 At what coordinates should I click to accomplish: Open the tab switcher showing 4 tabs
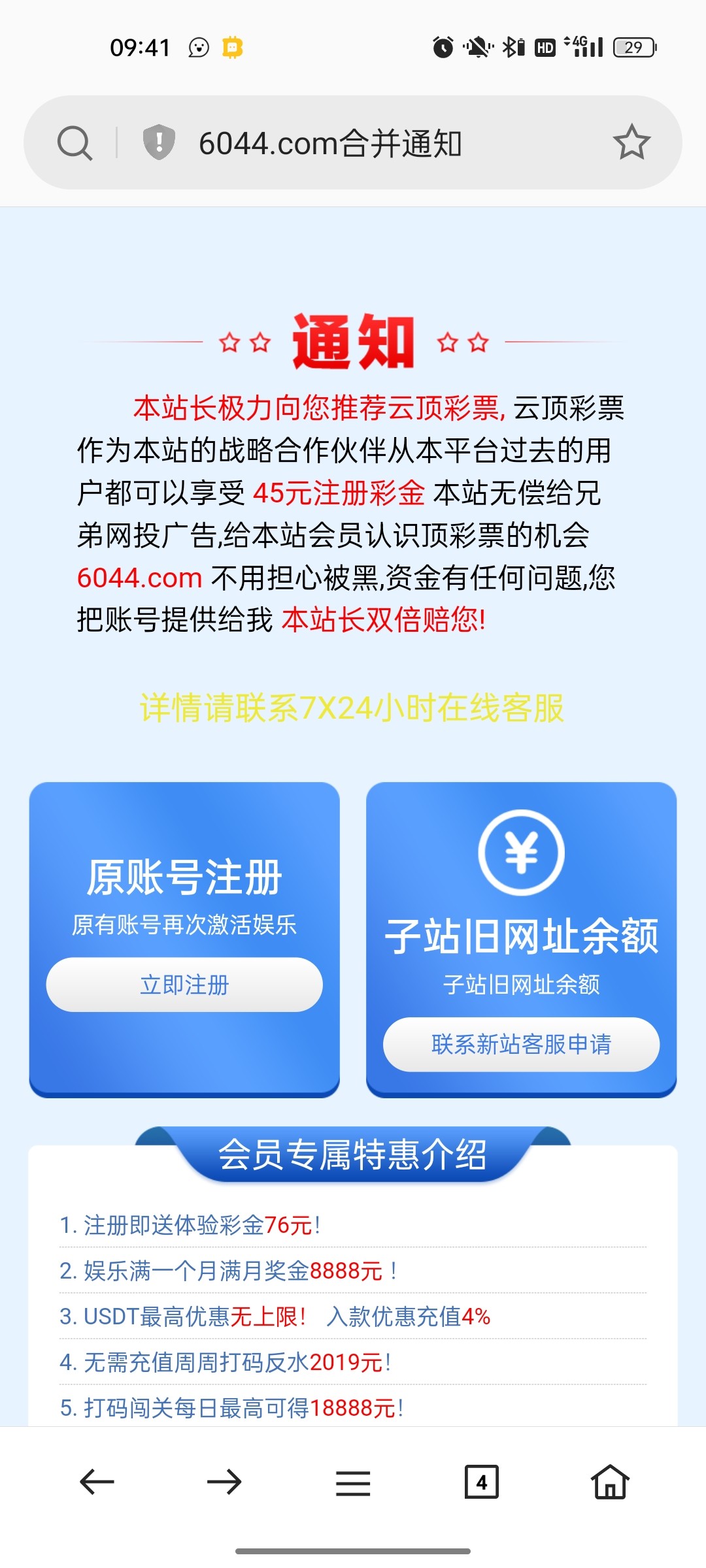[481, 1482]
